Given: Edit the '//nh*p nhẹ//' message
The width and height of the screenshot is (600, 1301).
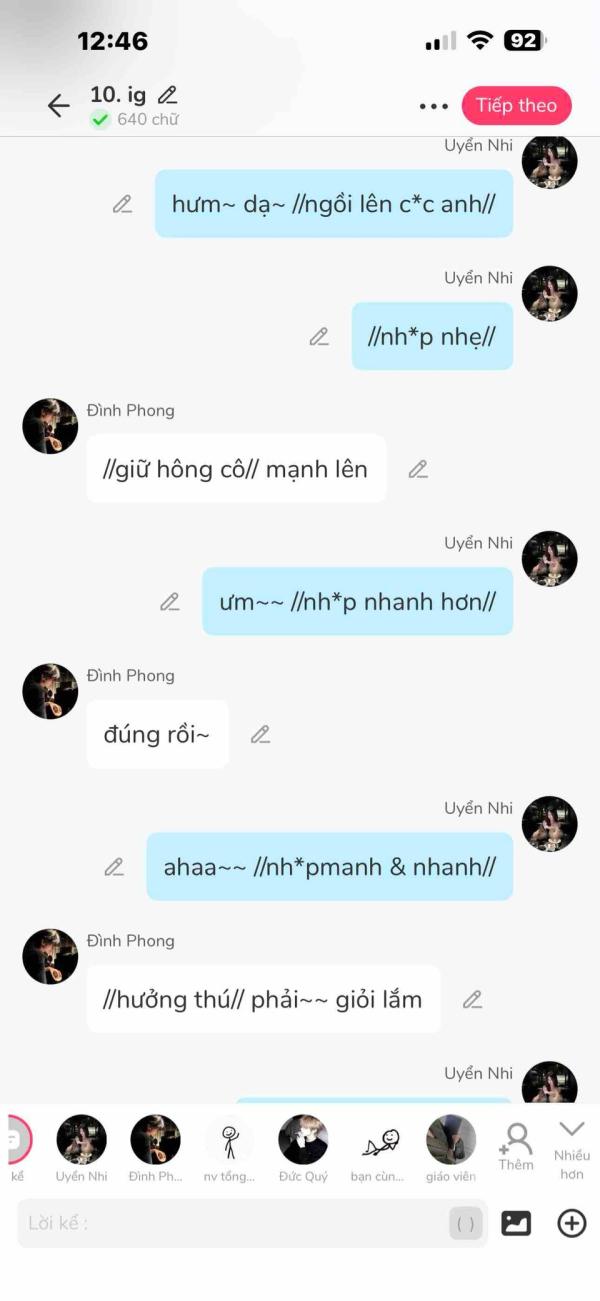Looking at the screenshot, I should tap(319, 337).
